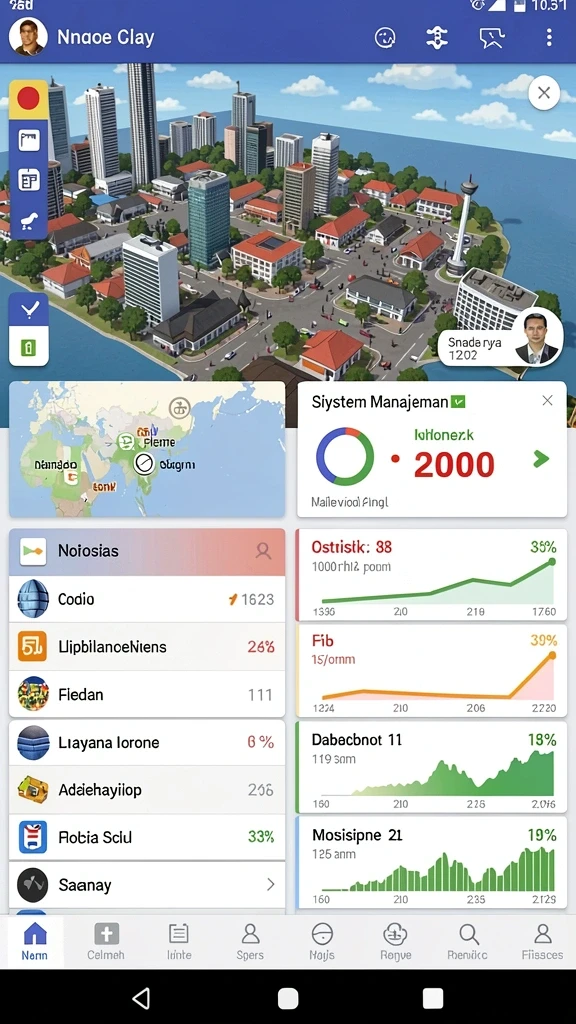Dismiss the Siystem Manajeman card
This screenshot has height=1024, width=576.
click(547, 400)
